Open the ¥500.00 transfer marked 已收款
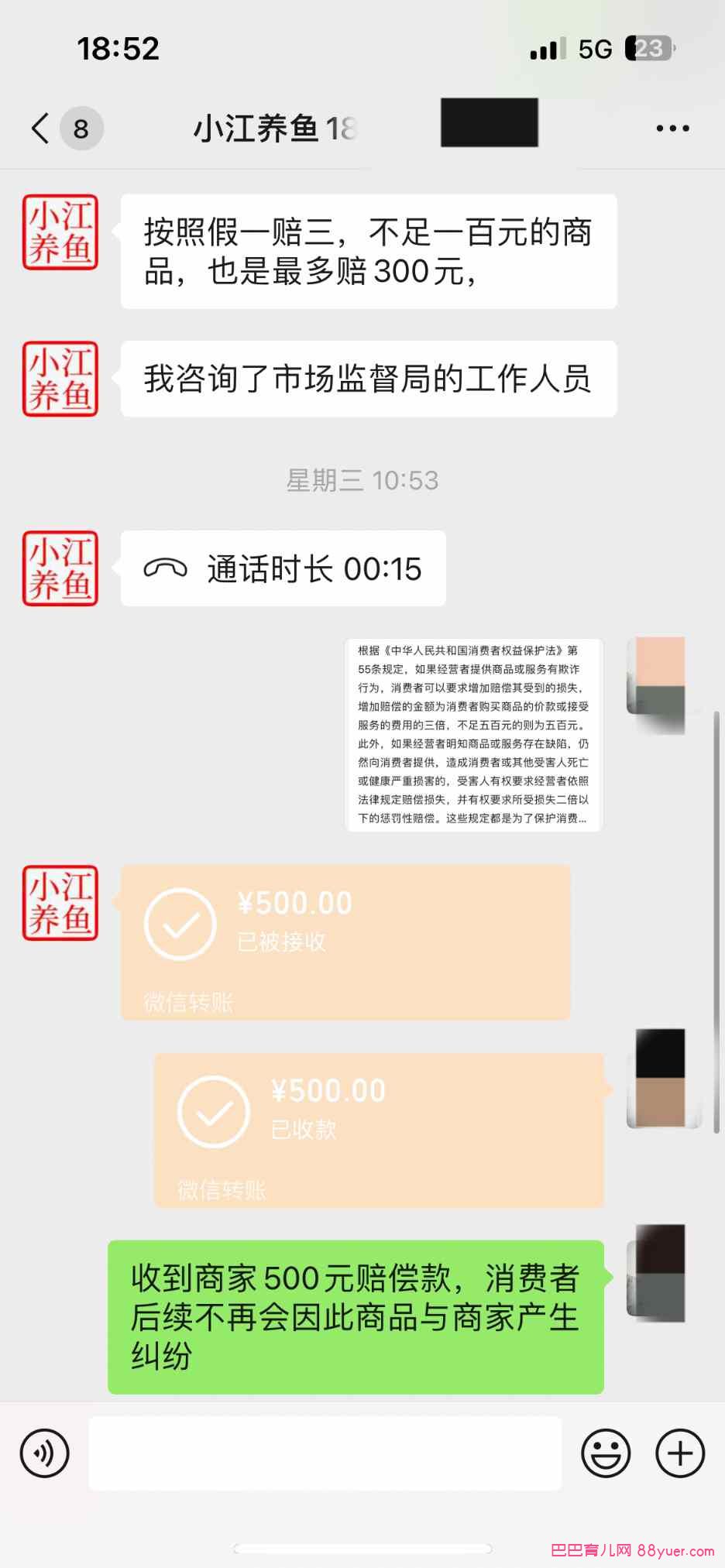The height and width of the screenshot is (1568, 725). coord(379,1129)
